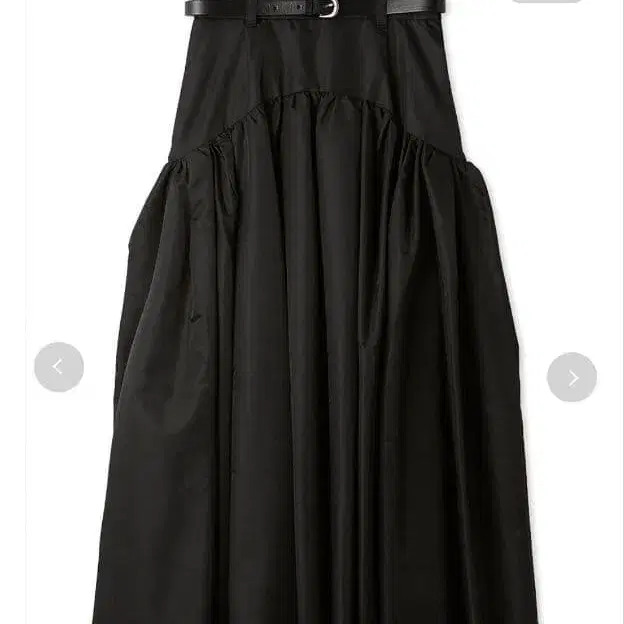Show the next product image
This screenshot has width=624, height=624.
(572, 377)
